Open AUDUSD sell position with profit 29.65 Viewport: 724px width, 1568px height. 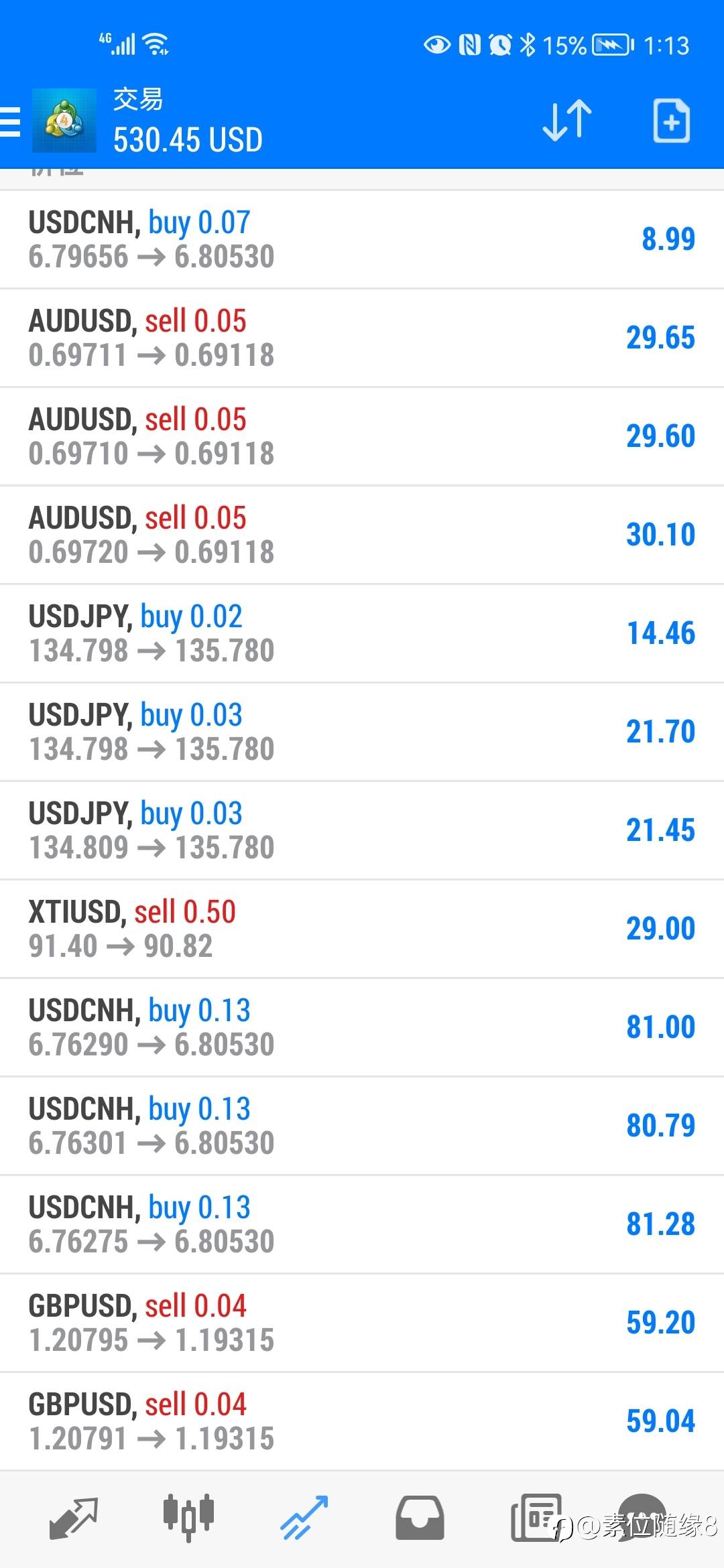(362, 338)
